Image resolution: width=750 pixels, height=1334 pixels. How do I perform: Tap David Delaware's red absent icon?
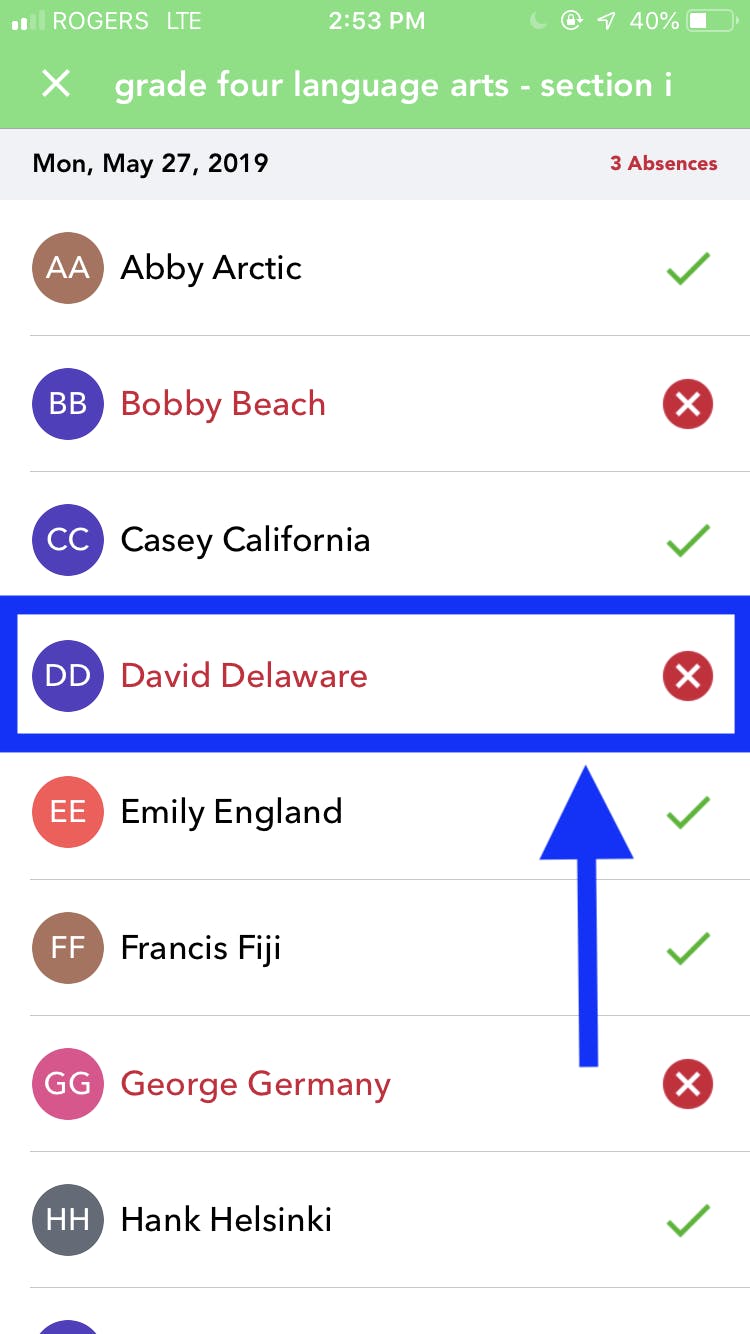(x=688, y=676)
